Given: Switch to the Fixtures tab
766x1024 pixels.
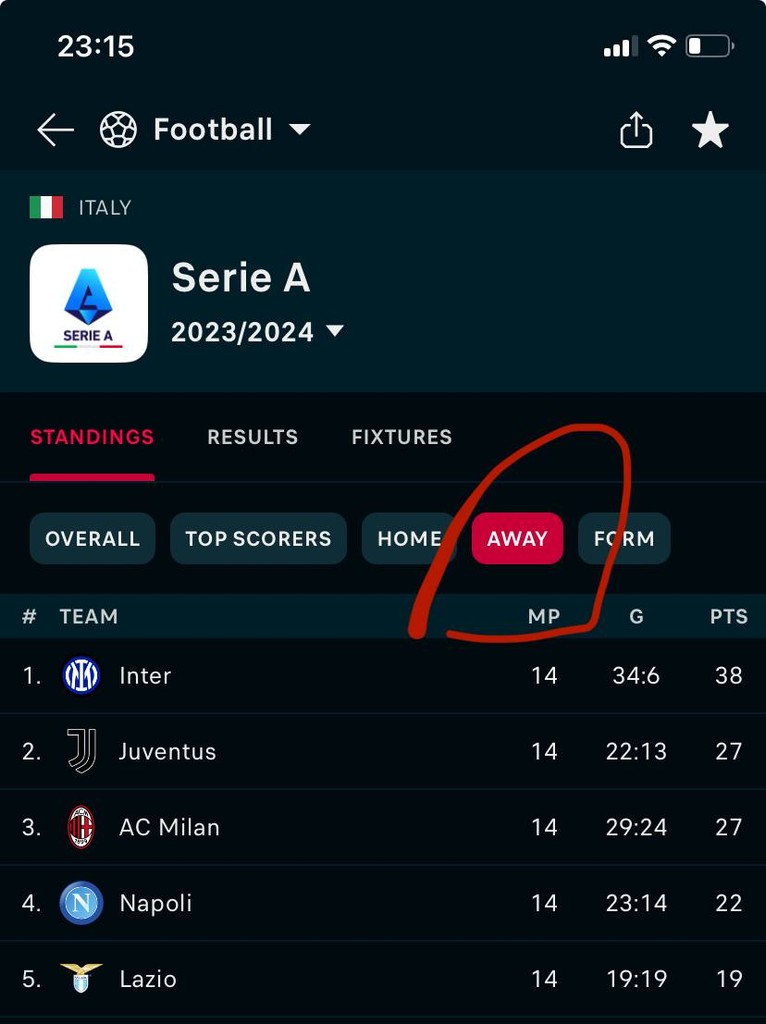Looking at the screenshot, I should coord(401,437).
